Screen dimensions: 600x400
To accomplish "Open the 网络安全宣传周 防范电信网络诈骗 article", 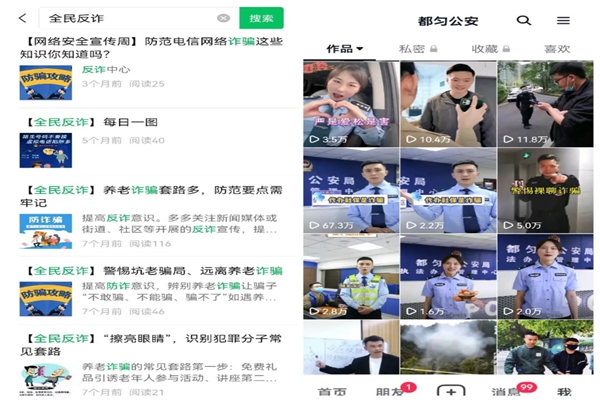I will click(150, 47).
